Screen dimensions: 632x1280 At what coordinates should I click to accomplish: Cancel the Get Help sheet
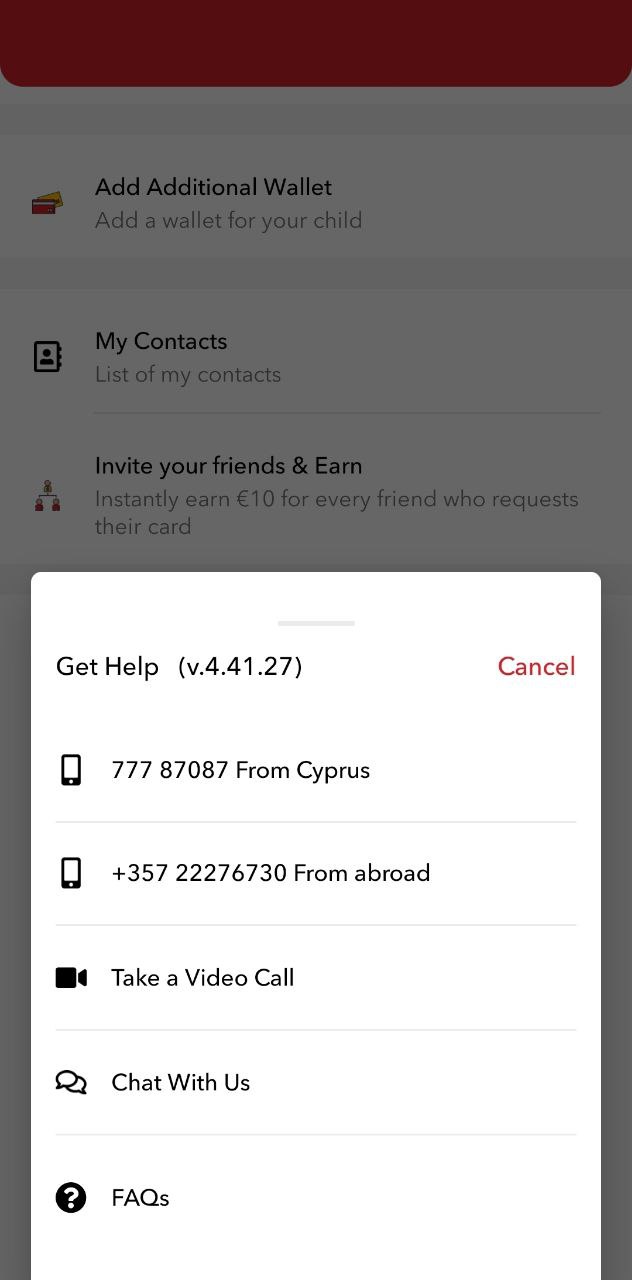[536, 666]
